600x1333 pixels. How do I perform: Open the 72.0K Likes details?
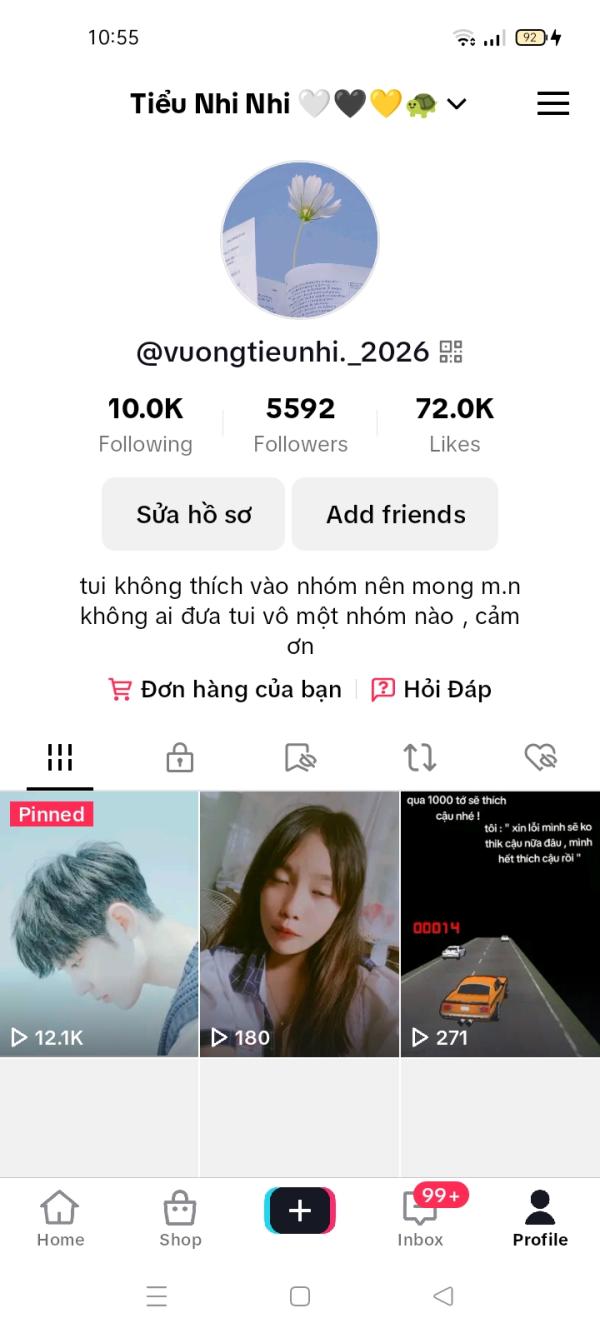455,425
